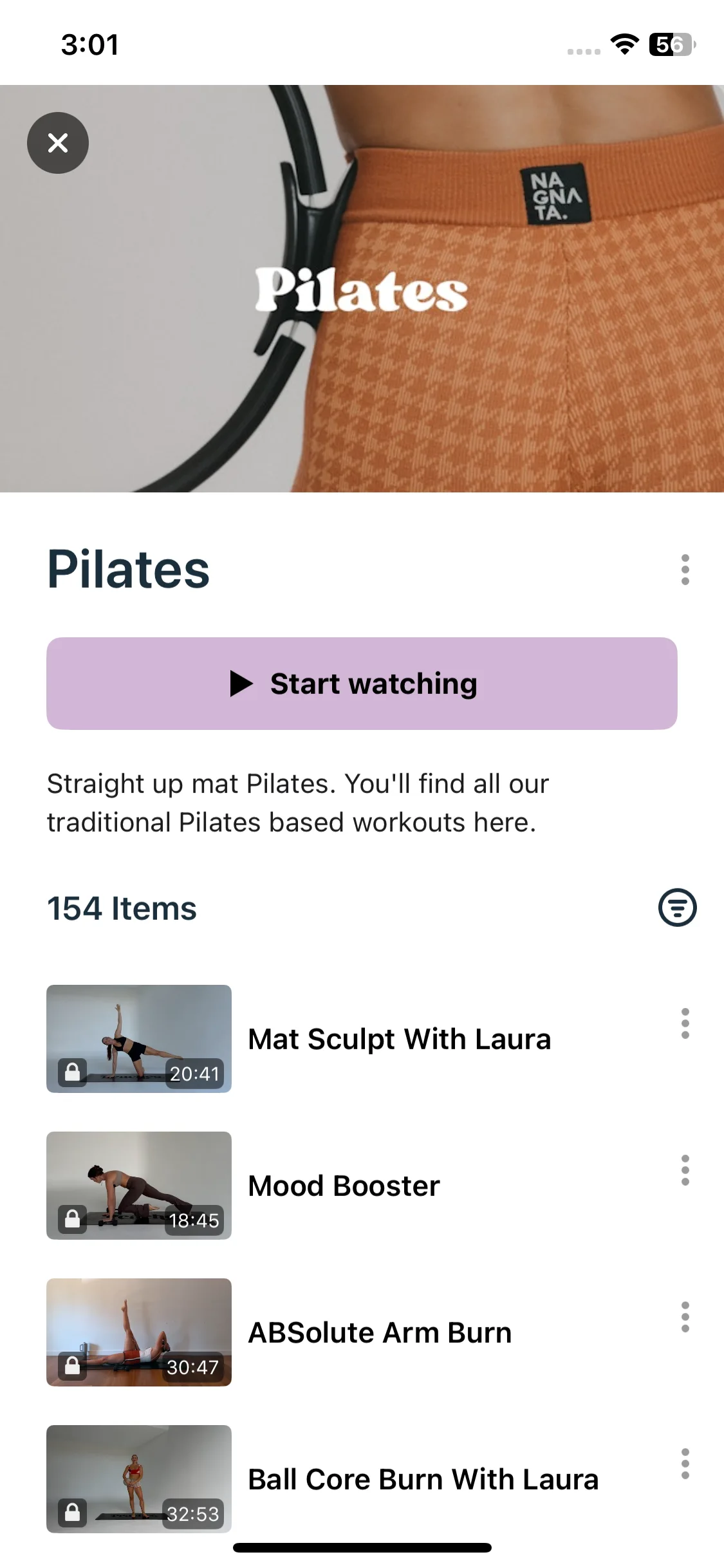Open the ABSolute Arm Burn overflow menu

pyautogui.click(x=685, y=1317)
